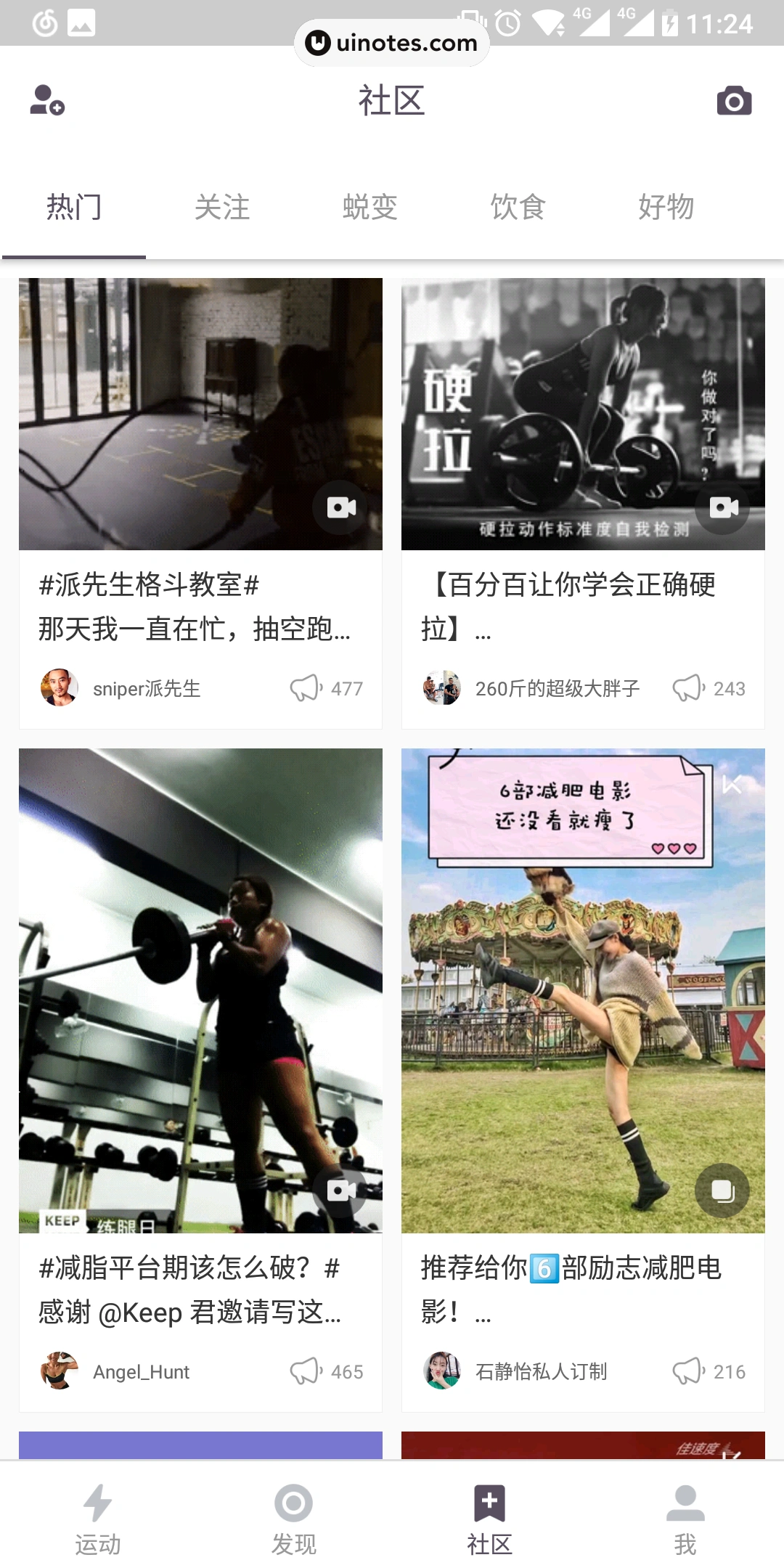The height and width of the screenshot is (1568, 784).
Task: Open 石静怡私人订制's avatar
Action: coord(444,1371)
